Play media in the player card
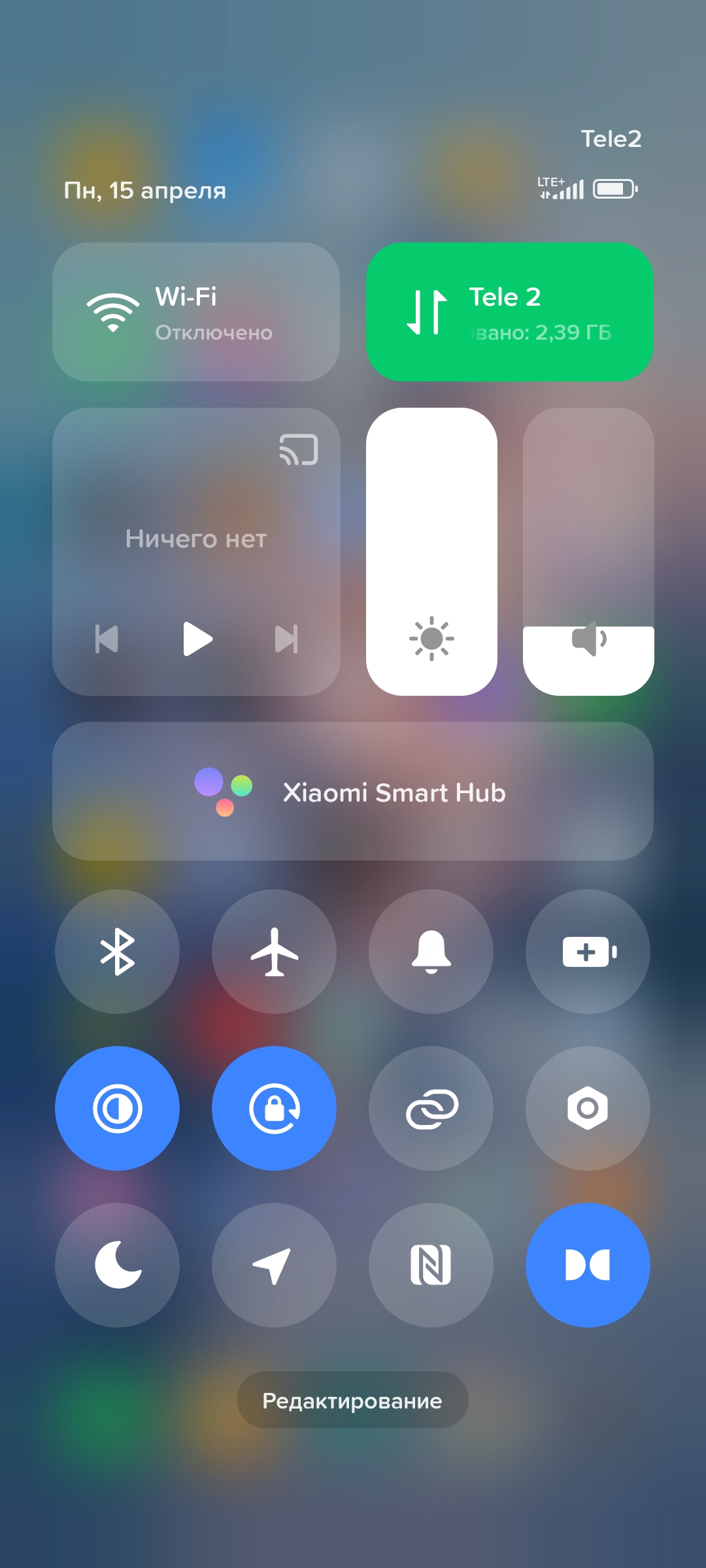This screenshot has height=1568, width=706. tap(197, 639)
